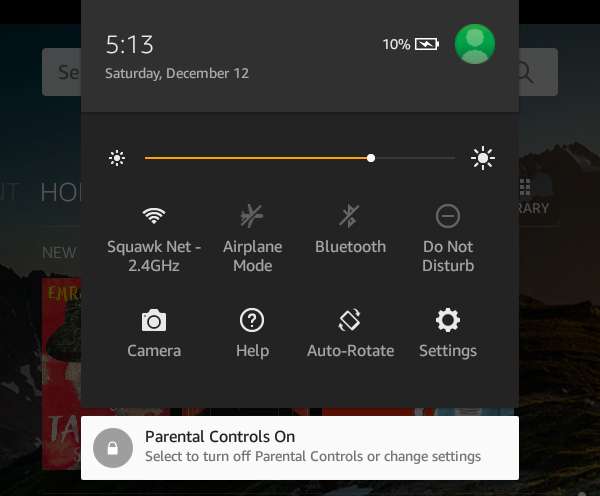Open the Parental Controls On notification

pyautogui.click(x=300, y=447)
